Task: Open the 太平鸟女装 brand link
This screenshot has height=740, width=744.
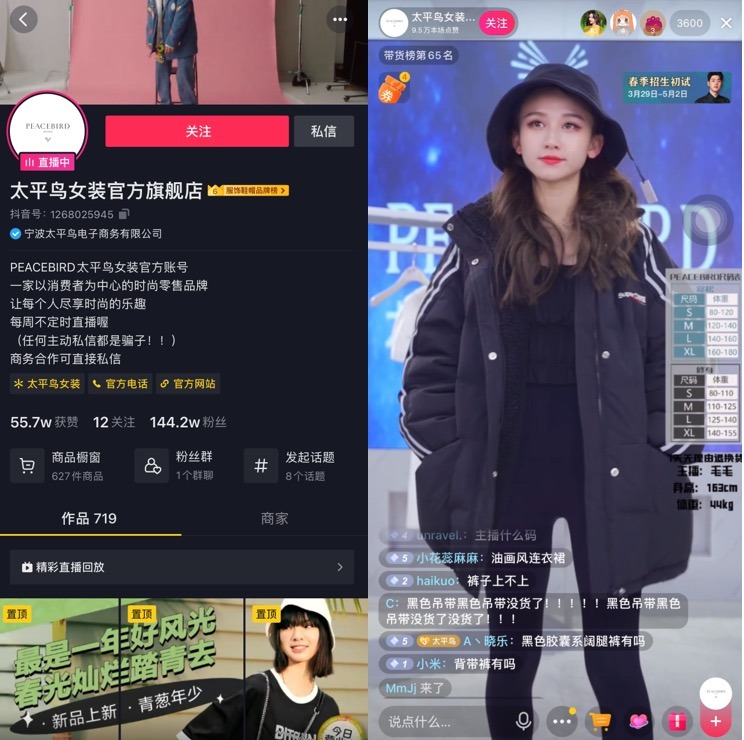Action: click(x=47, y=384)
